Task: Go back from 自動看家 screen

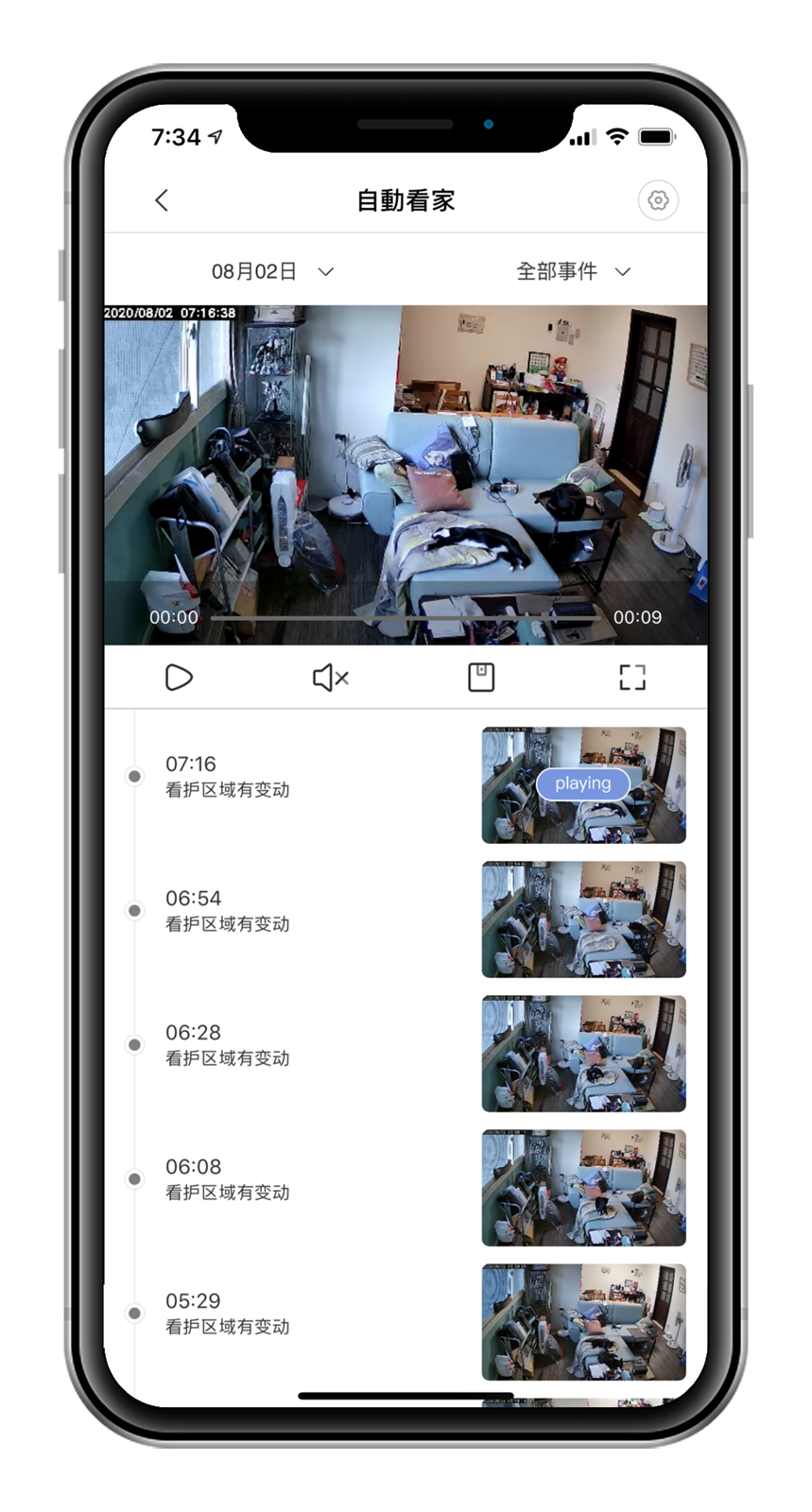Action: tap(162, 200)
